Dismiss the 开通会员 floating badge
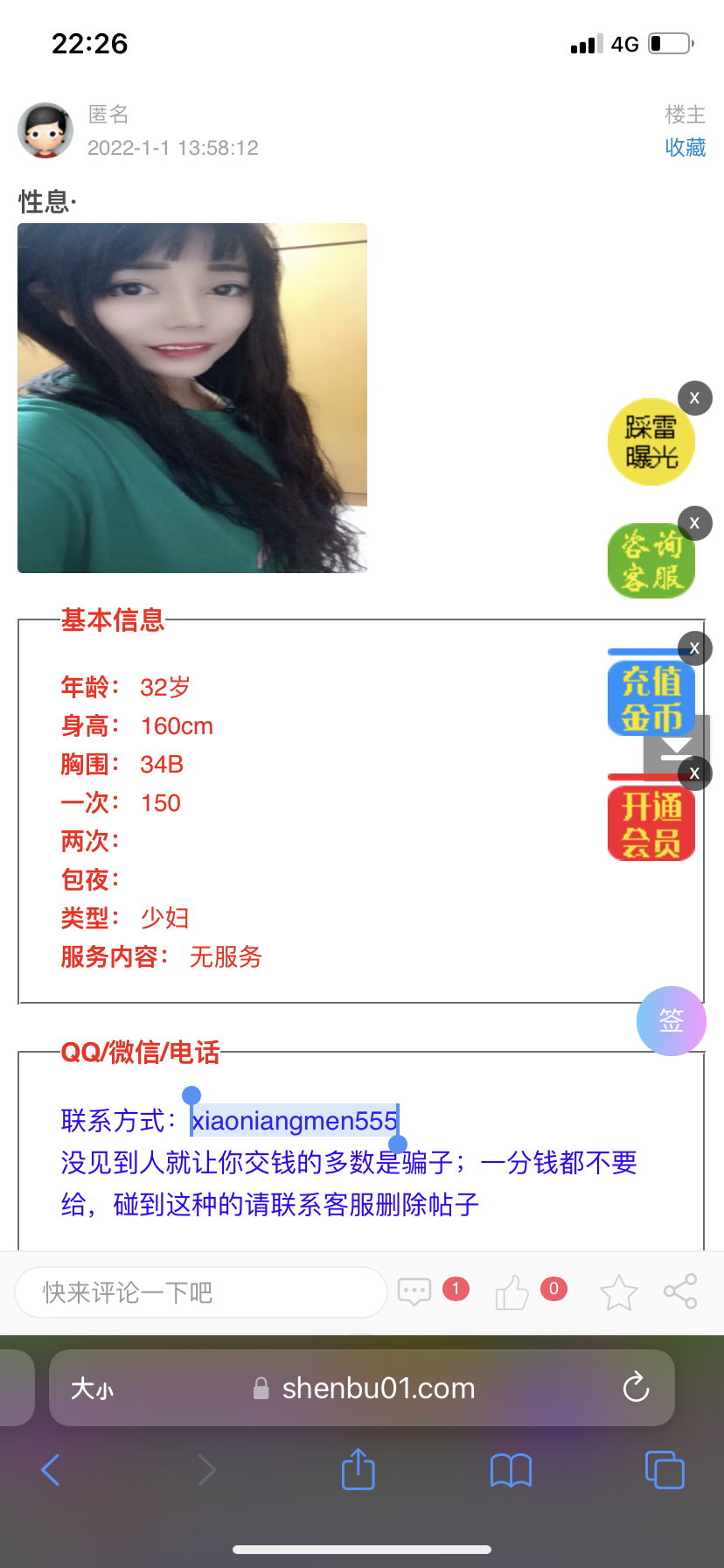 (695, 773)
